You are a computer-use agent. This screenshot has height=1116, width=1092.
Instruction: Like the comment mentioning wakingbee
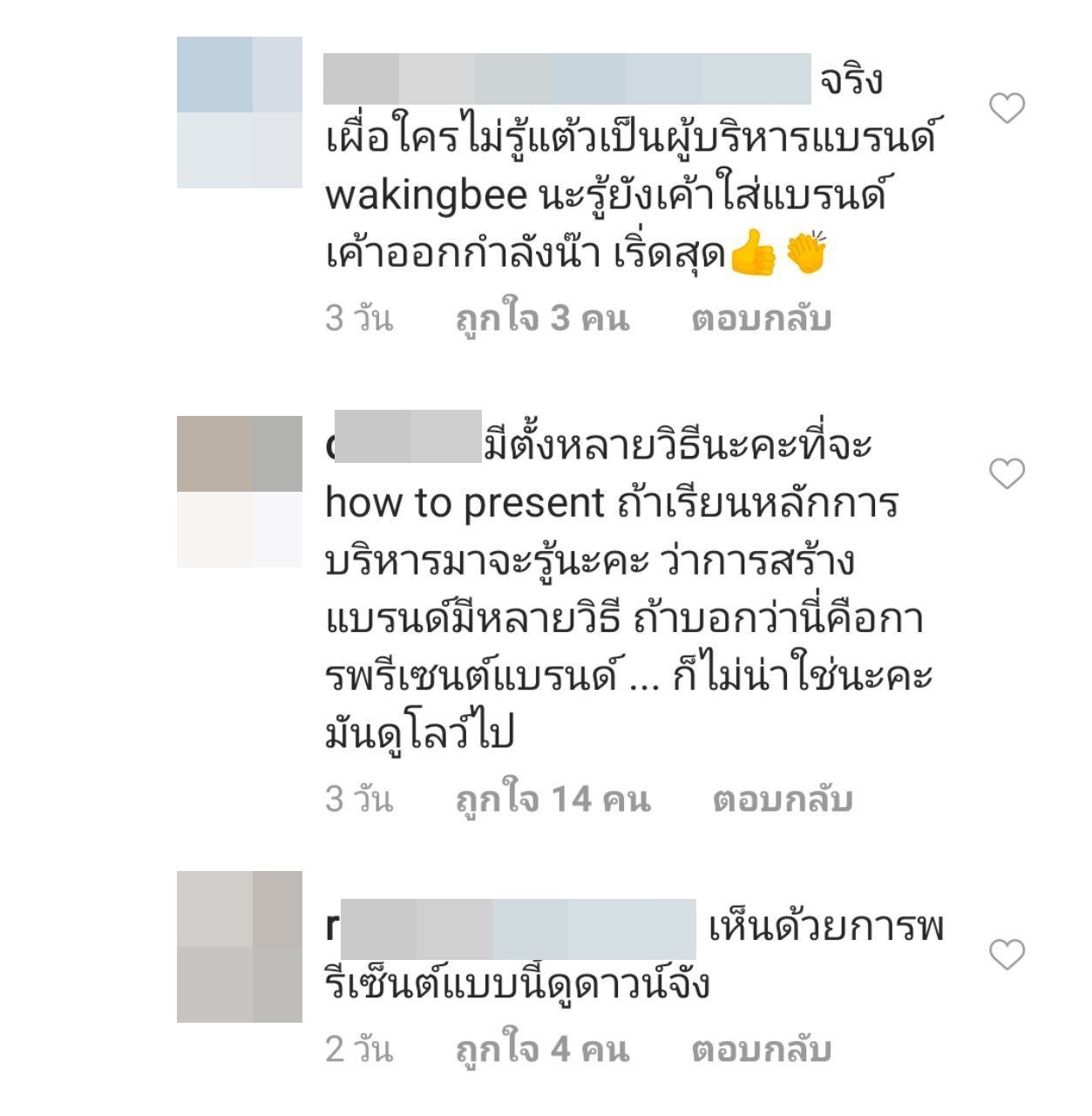pos(1007,108)
